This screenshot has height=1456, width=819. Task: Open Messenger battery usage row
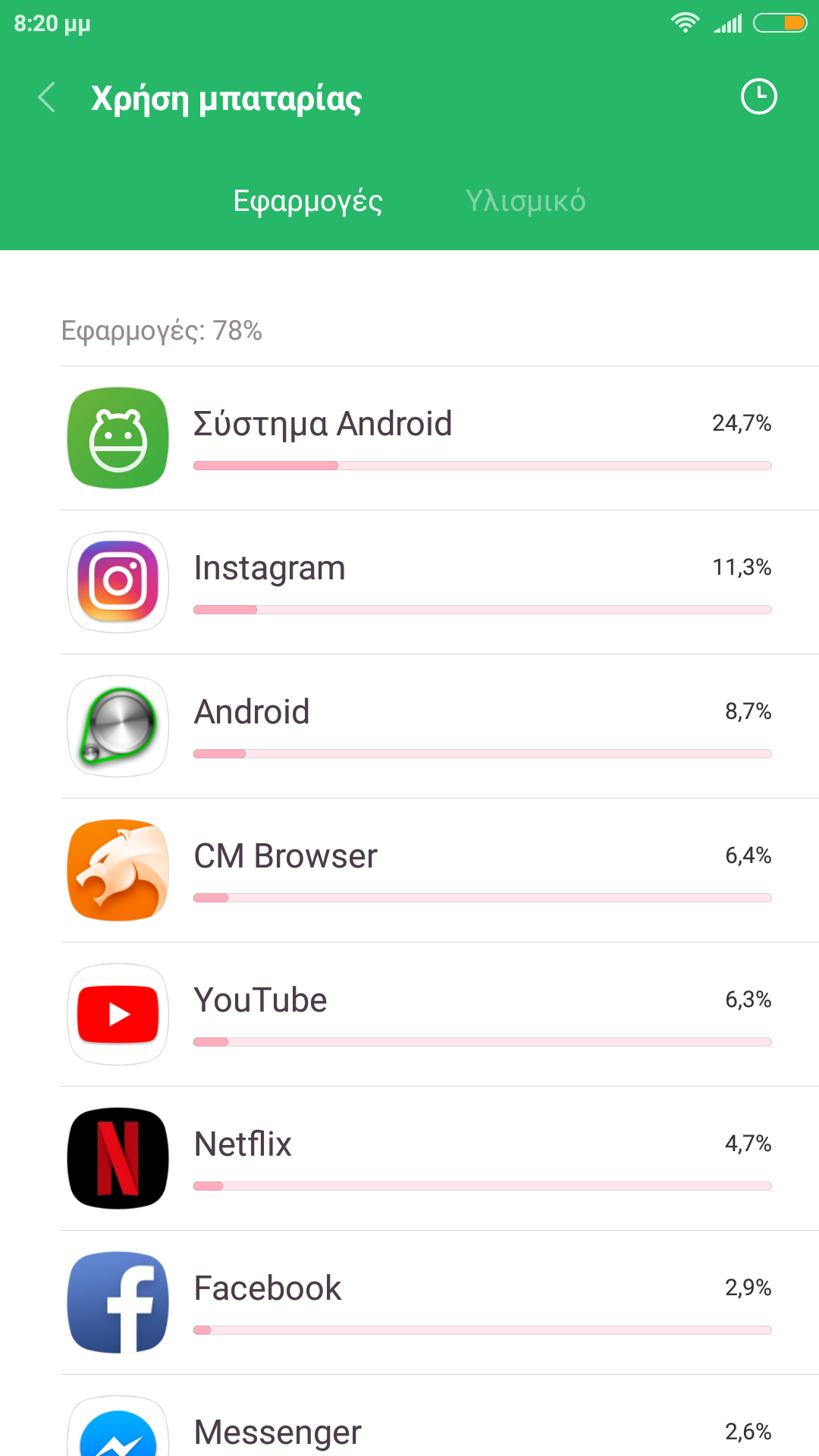[440, 1429]
